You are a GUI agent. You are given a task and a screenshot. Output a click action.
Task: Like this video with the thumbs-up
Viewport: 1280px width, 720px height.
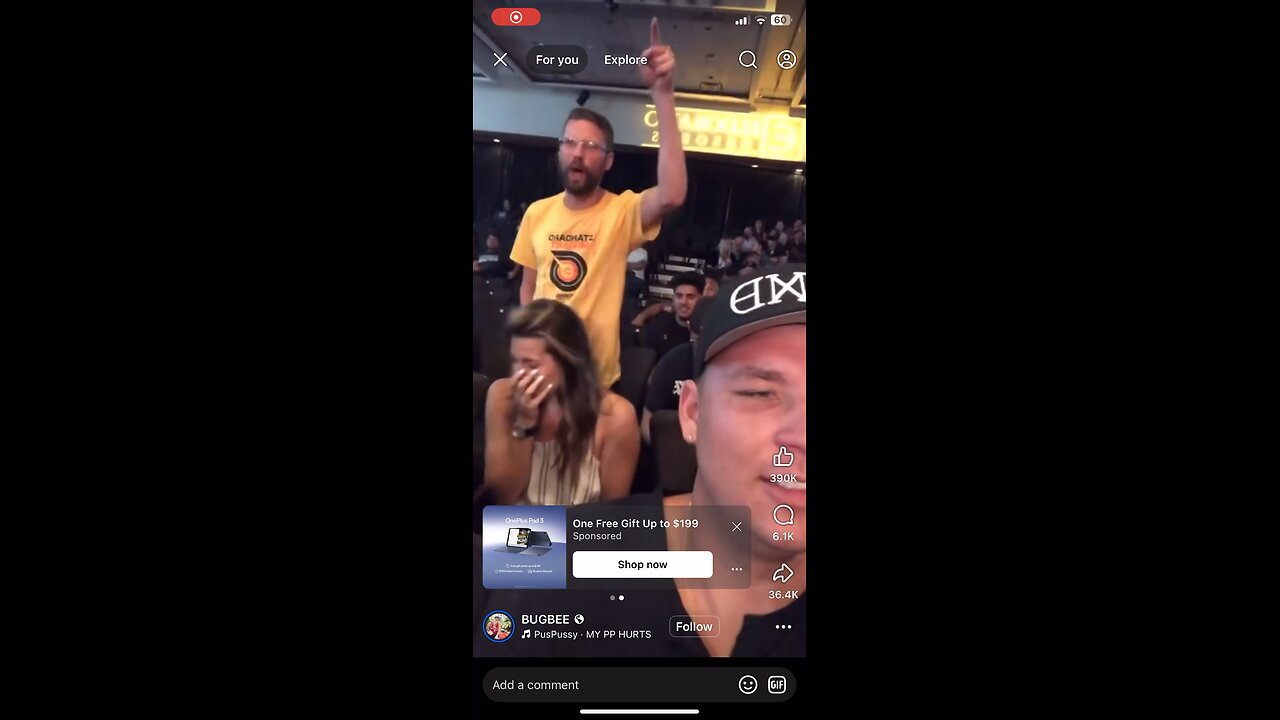pos(783,458)
